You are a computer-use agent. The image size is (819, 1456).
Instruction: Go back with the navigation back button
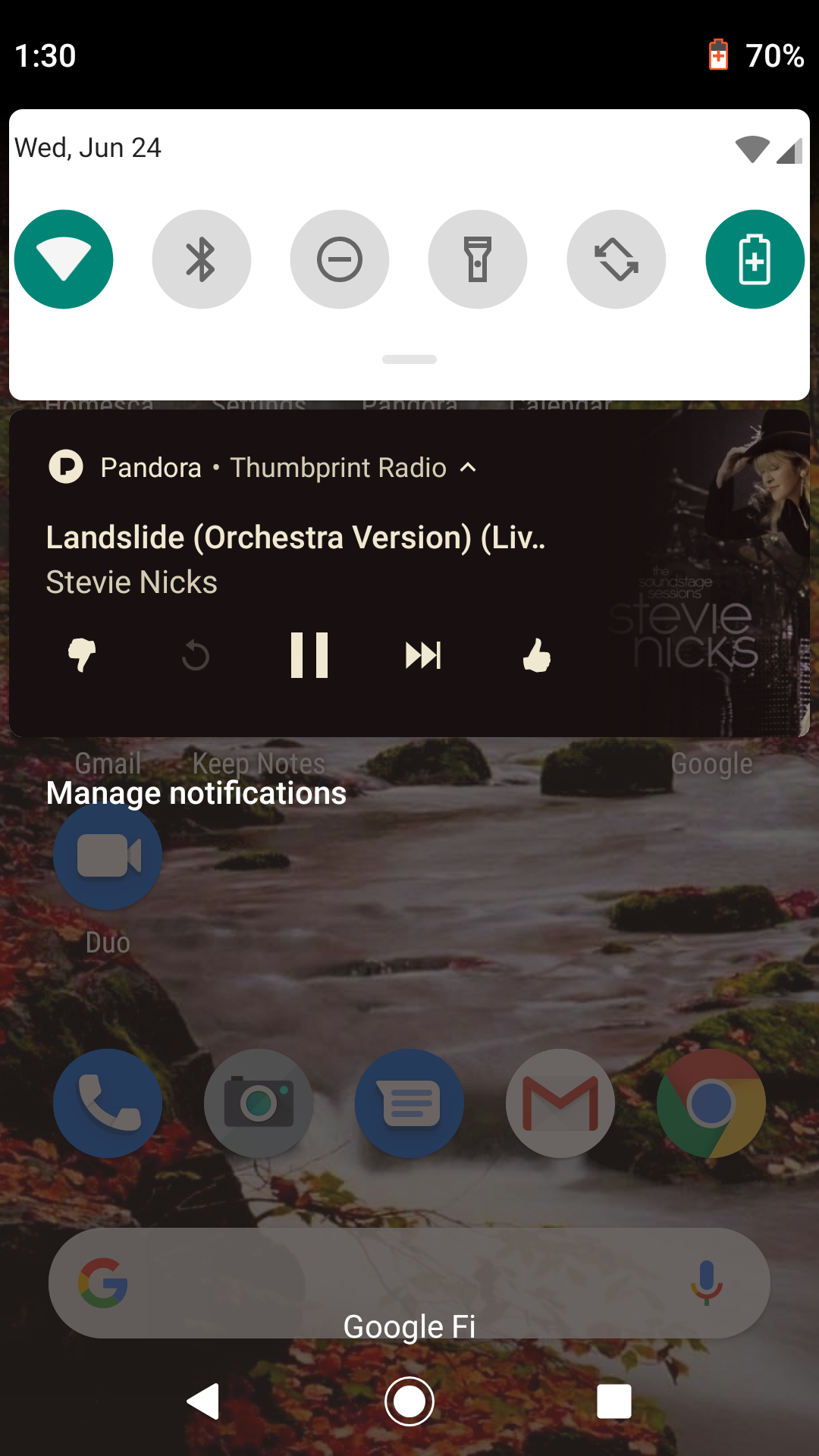pos(203,1401)
